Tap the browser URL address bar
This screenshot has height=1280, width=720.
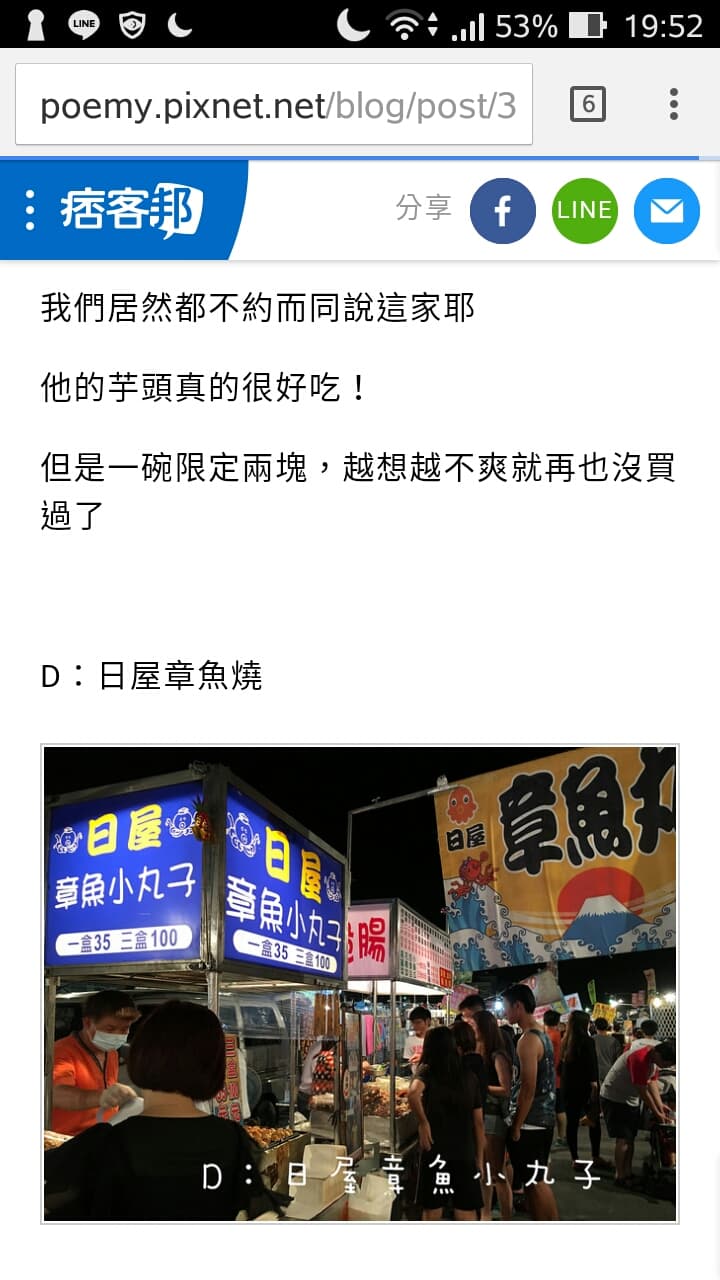coord(274,105)
